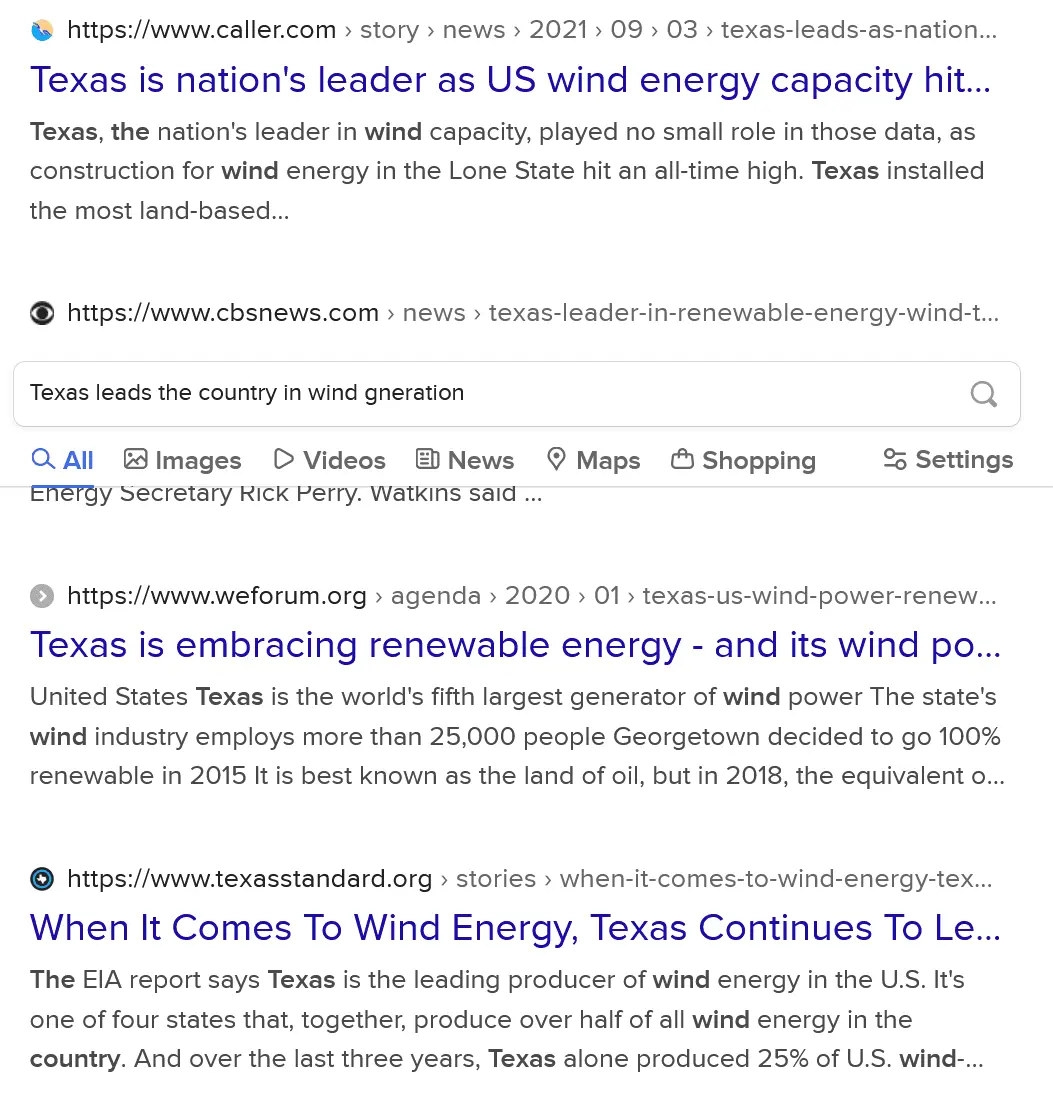Select the All results tab
Viewport: 1053px width, 1105px height.
point(63,460)
